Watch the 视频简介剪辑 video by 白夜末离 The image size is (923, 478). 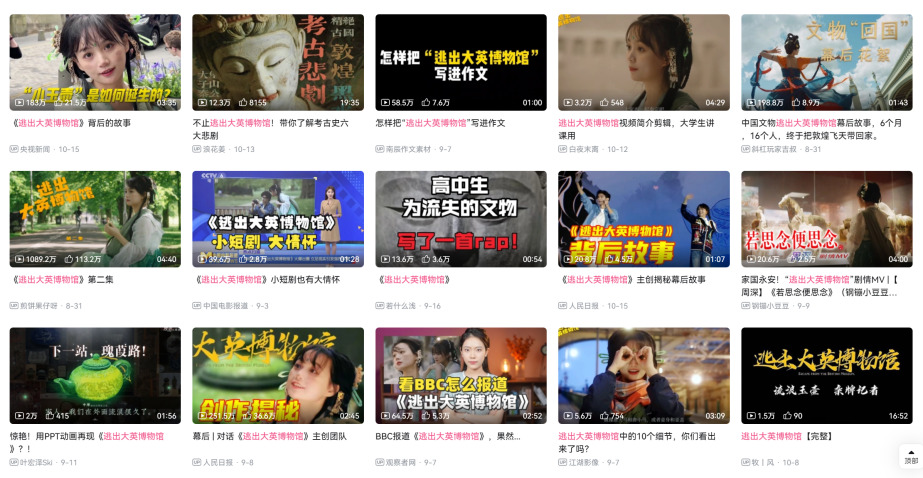coord(644,62)
